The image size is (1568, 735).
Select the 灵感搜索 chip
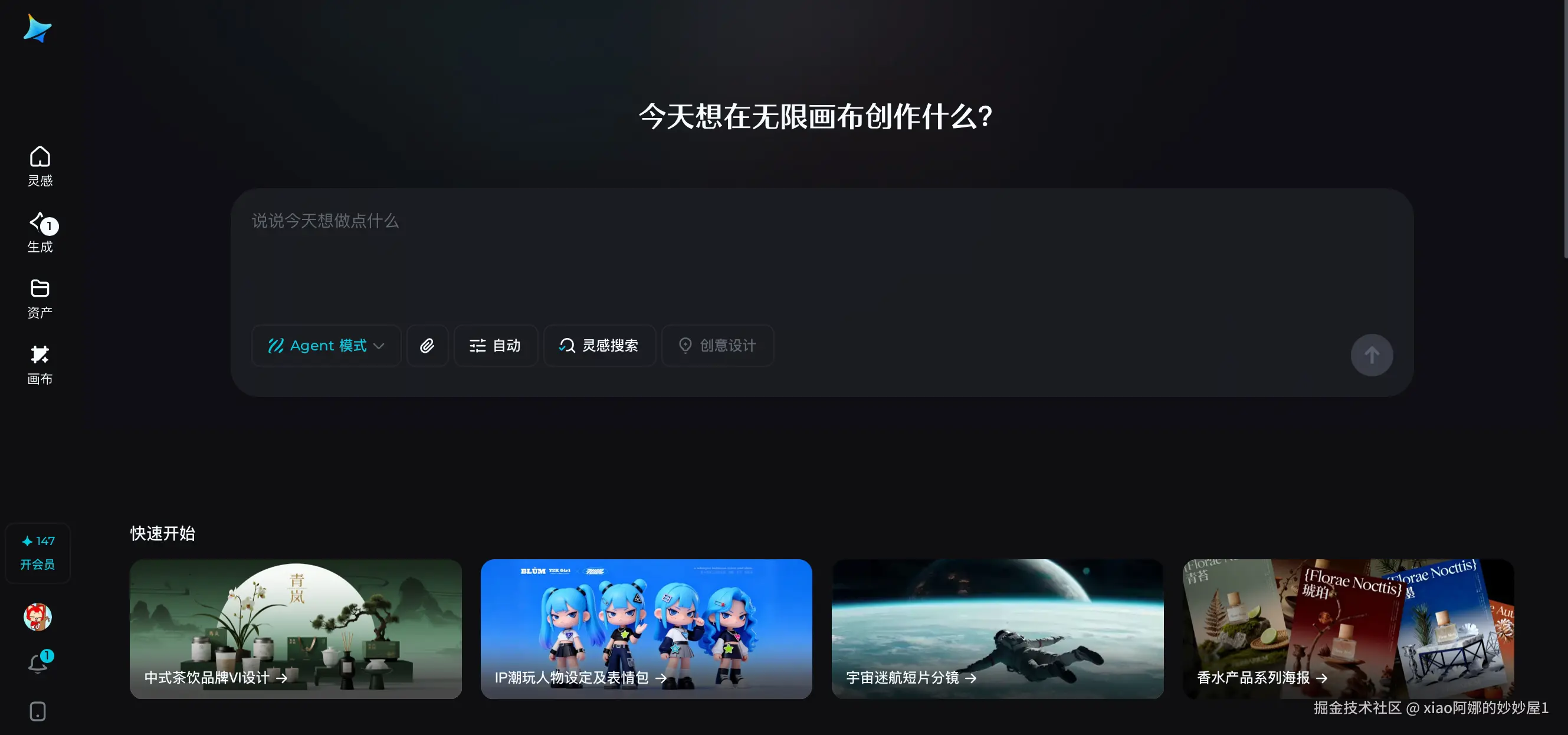click(x=599, y=346)
